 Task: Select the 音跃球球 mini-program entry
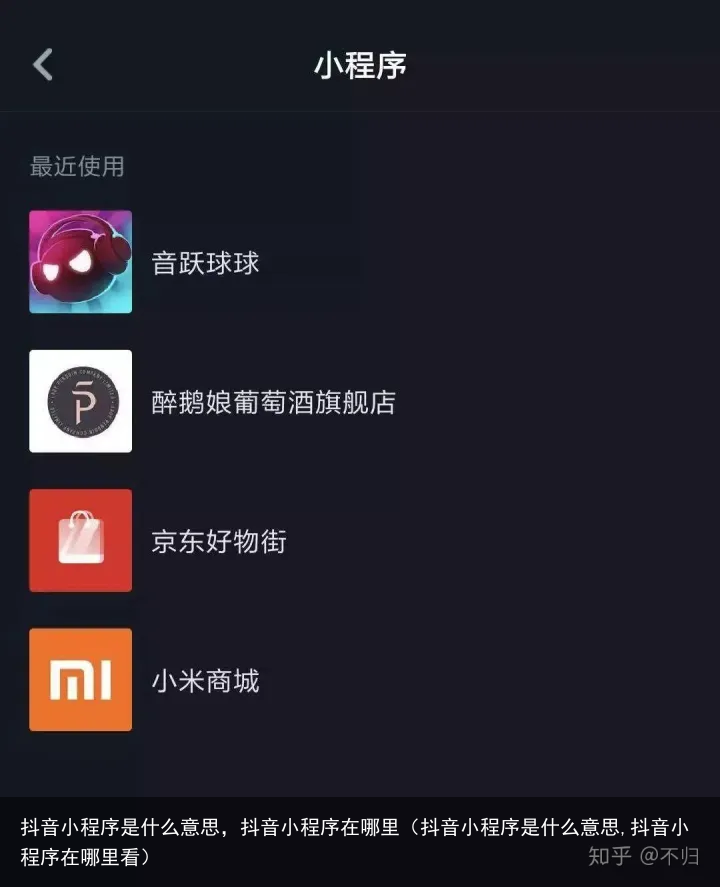(x=206, y=262)
